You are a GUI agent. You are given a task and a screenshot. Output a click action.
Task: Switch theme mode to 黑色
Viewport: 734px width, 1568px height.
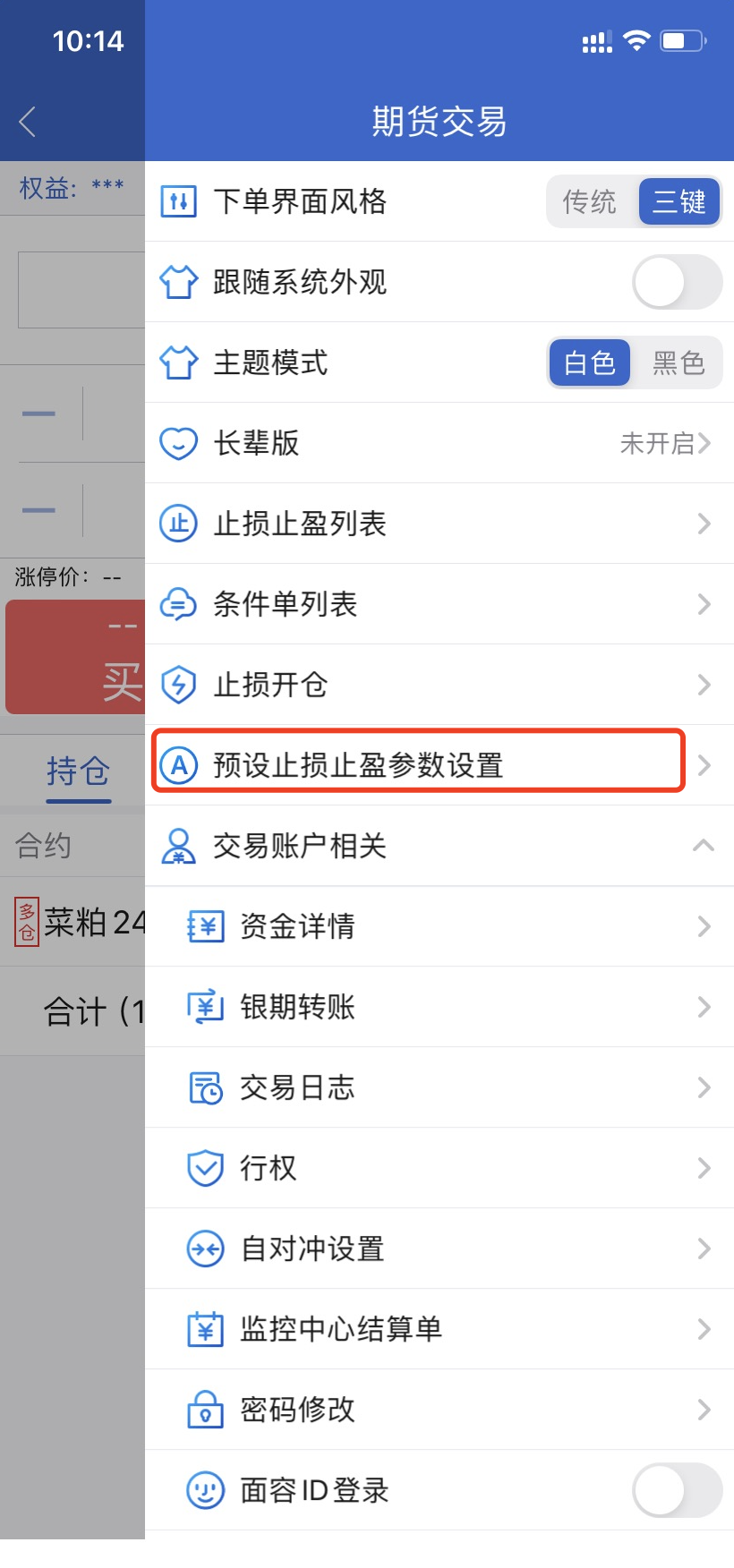coord(678,362)
